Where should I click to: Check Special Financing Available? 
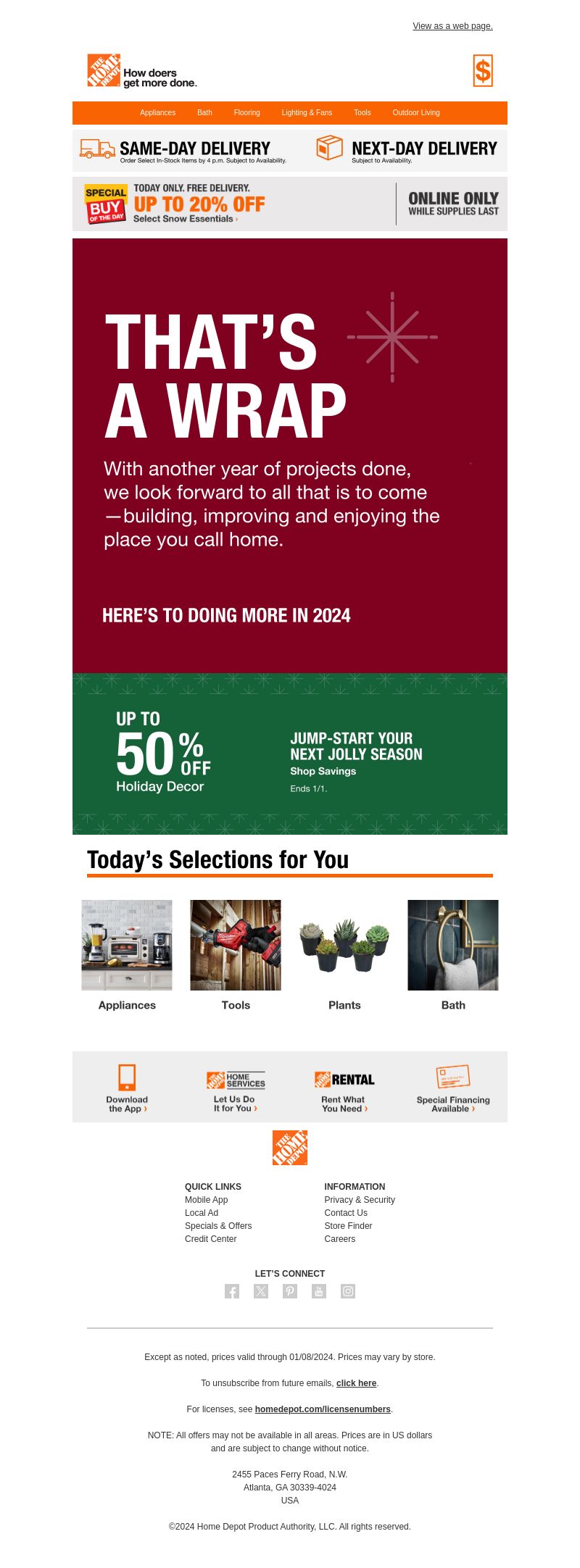click(x=453, y=1103)
